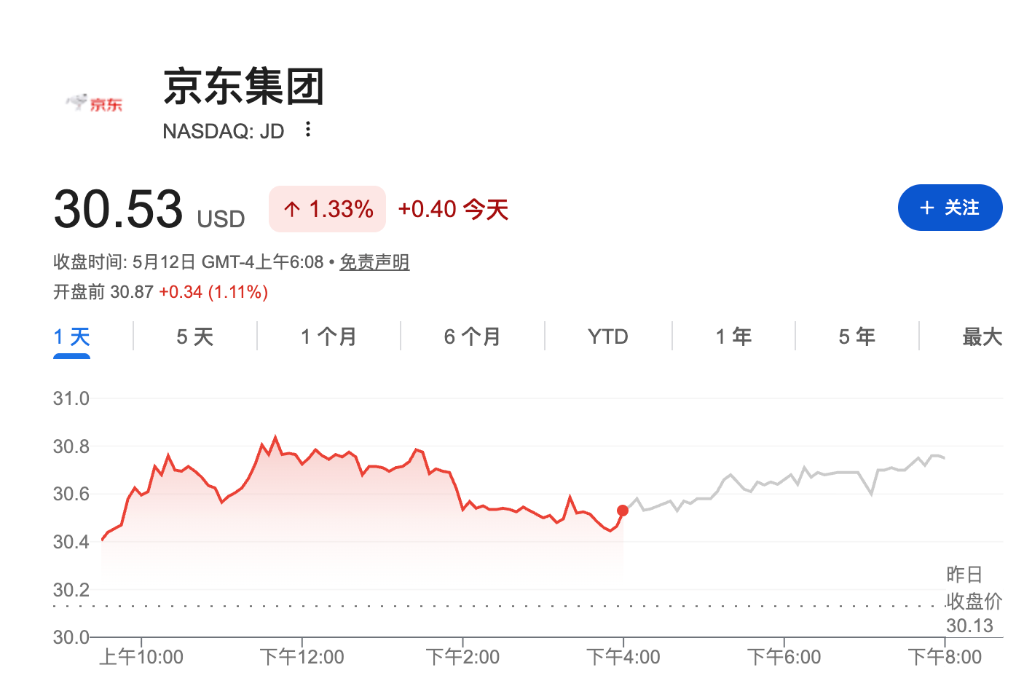Open the 免责声明 disclaimer link
This screenshot has height=694, width=1024.
374,262
